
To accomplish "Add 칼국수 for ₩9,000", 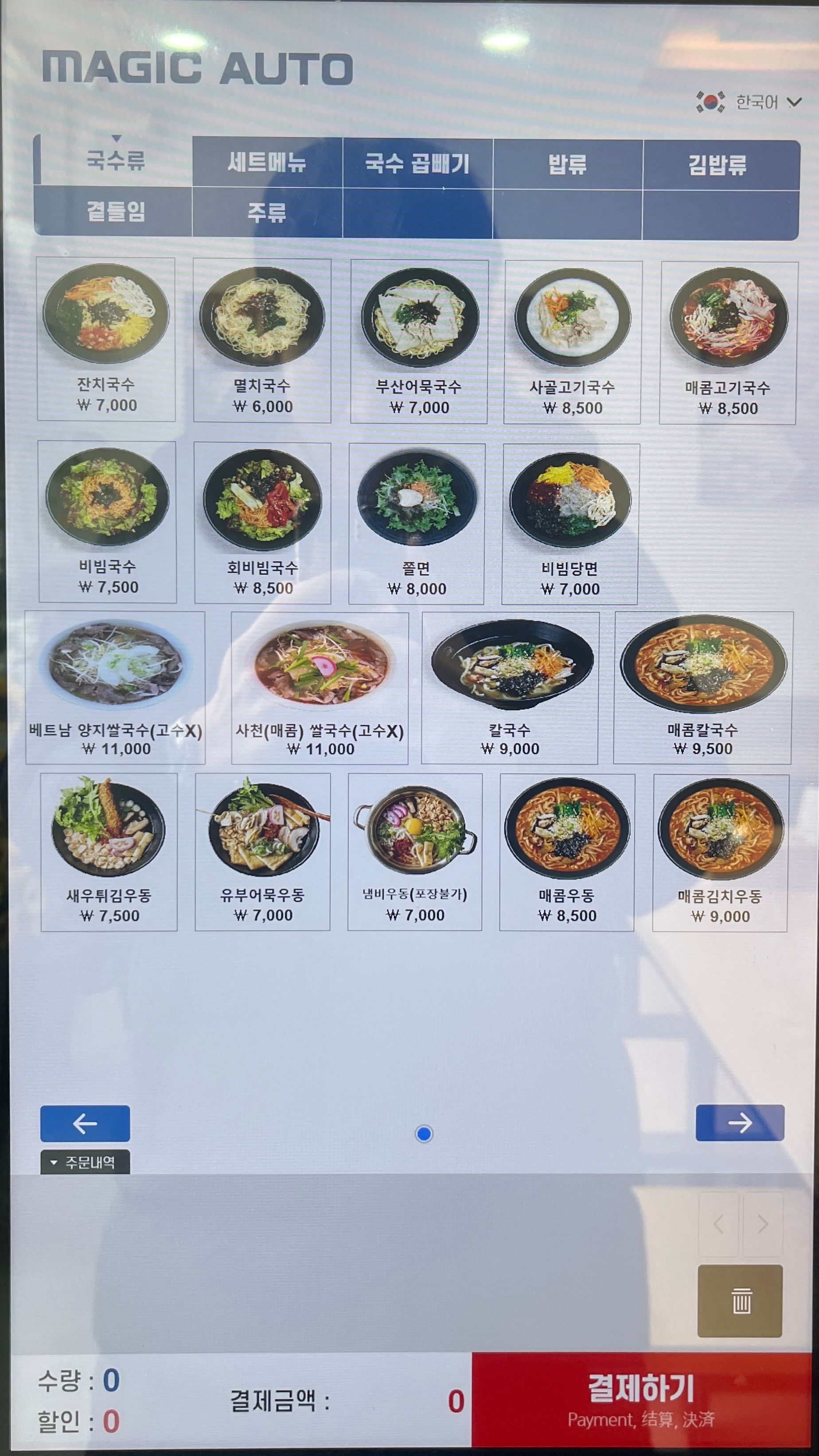I will pos(510,687).
